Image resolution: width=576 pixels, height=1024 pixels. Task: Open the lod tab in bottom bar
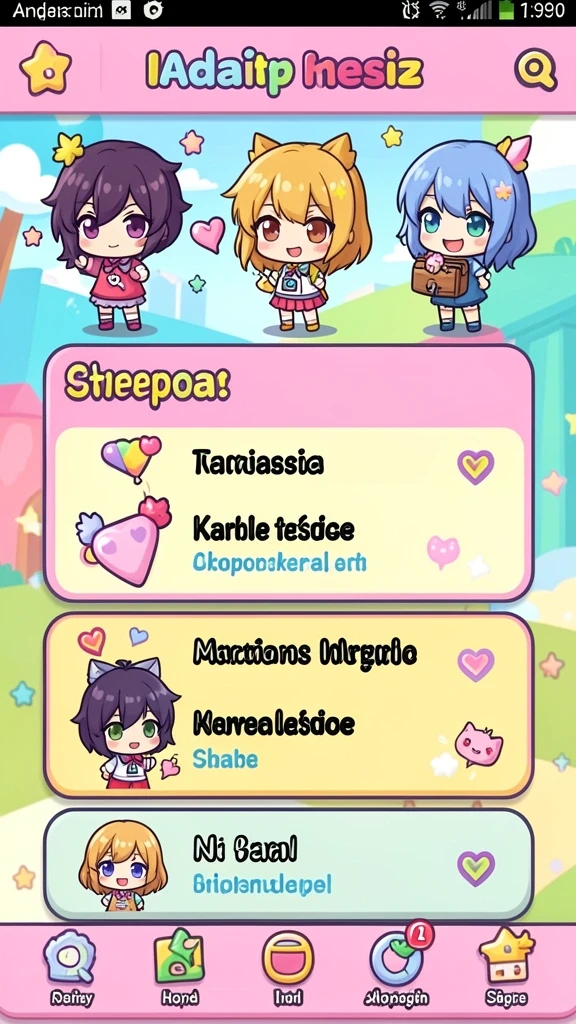click(x=287, y=969)
